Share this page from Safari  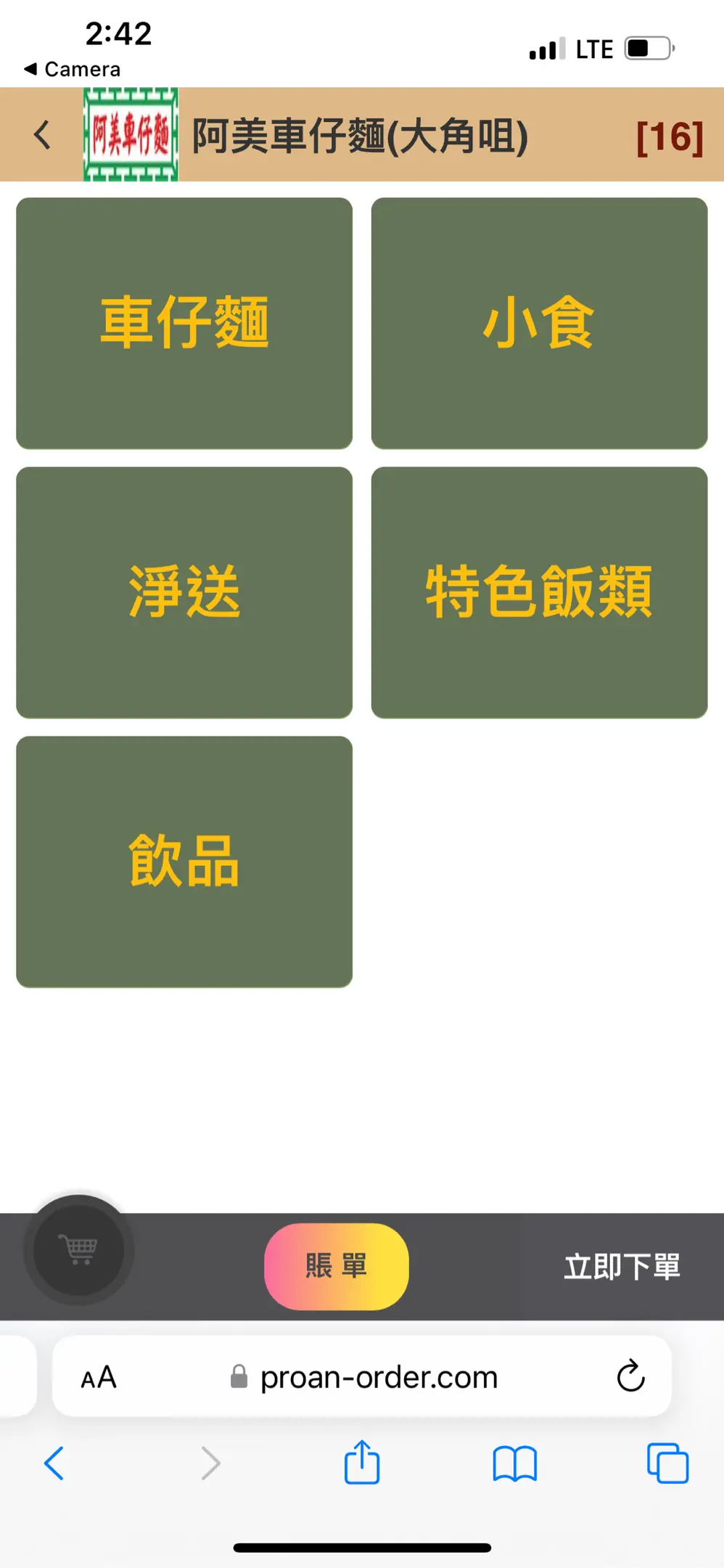coord(361,1463)
